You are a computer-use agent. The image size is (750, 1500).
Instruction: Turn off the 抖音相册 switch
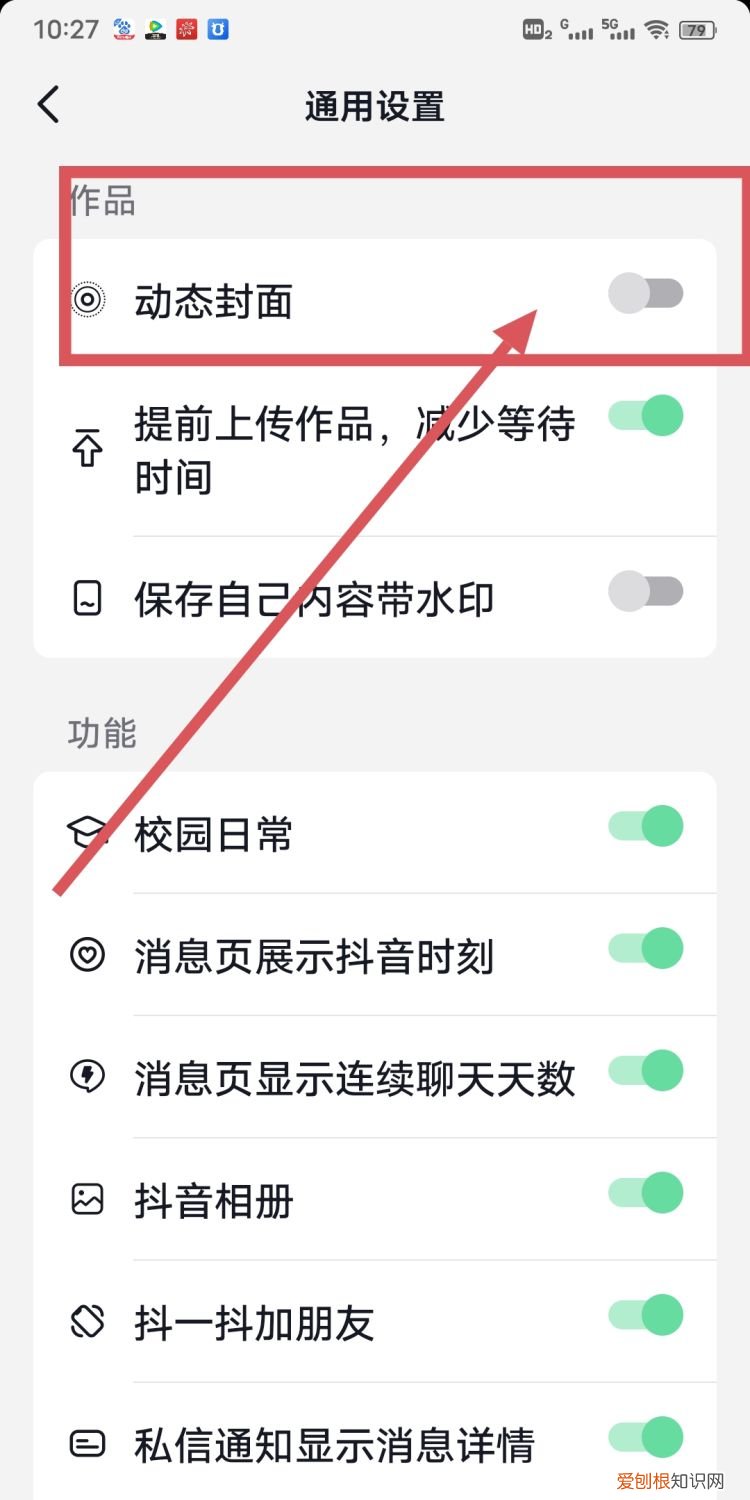point(646,1193)
